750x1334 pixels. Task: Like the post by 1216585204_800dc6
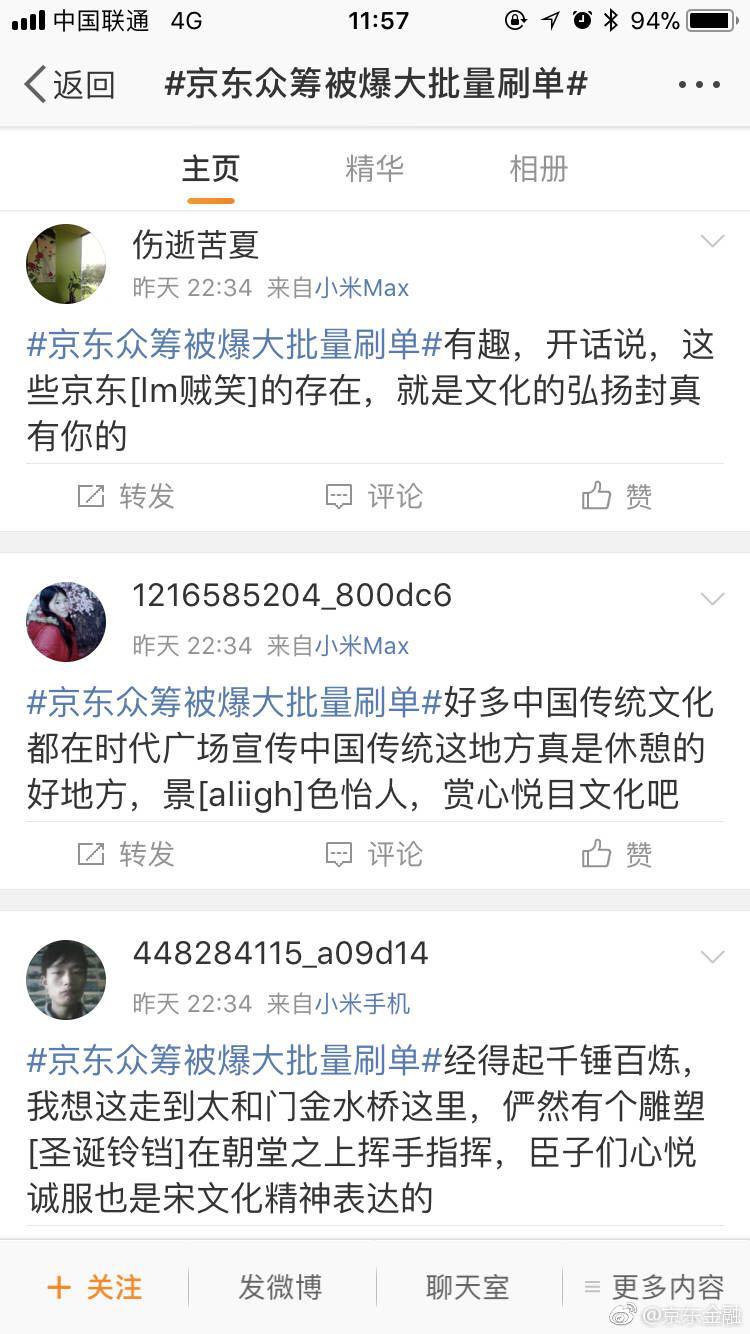coord(617,854)
